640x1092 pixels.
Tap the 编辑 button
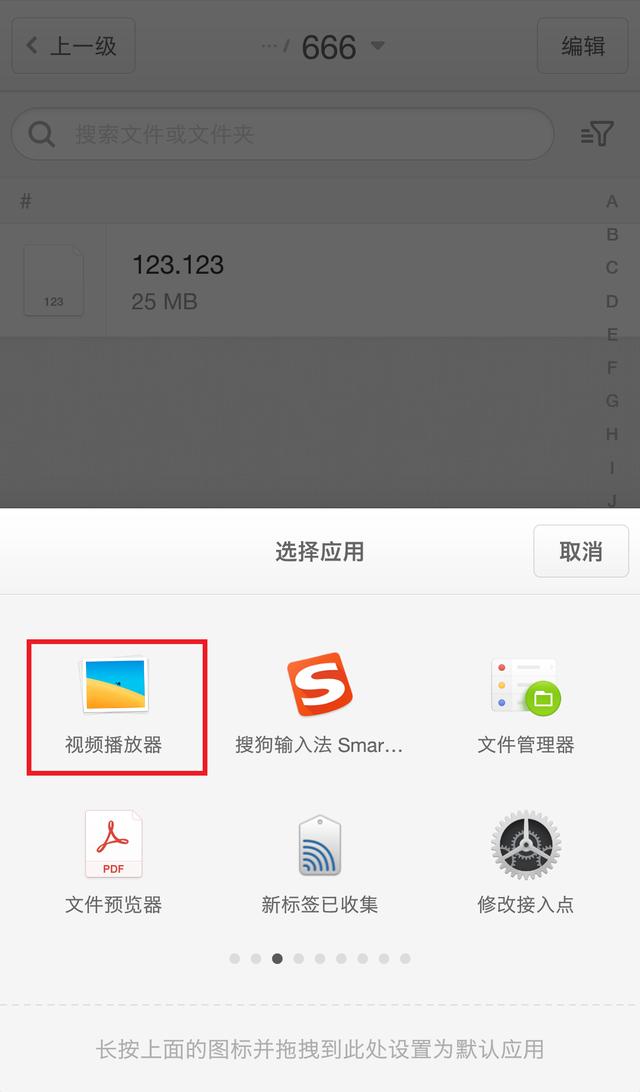pyautogui.click(x=582, y=46)
